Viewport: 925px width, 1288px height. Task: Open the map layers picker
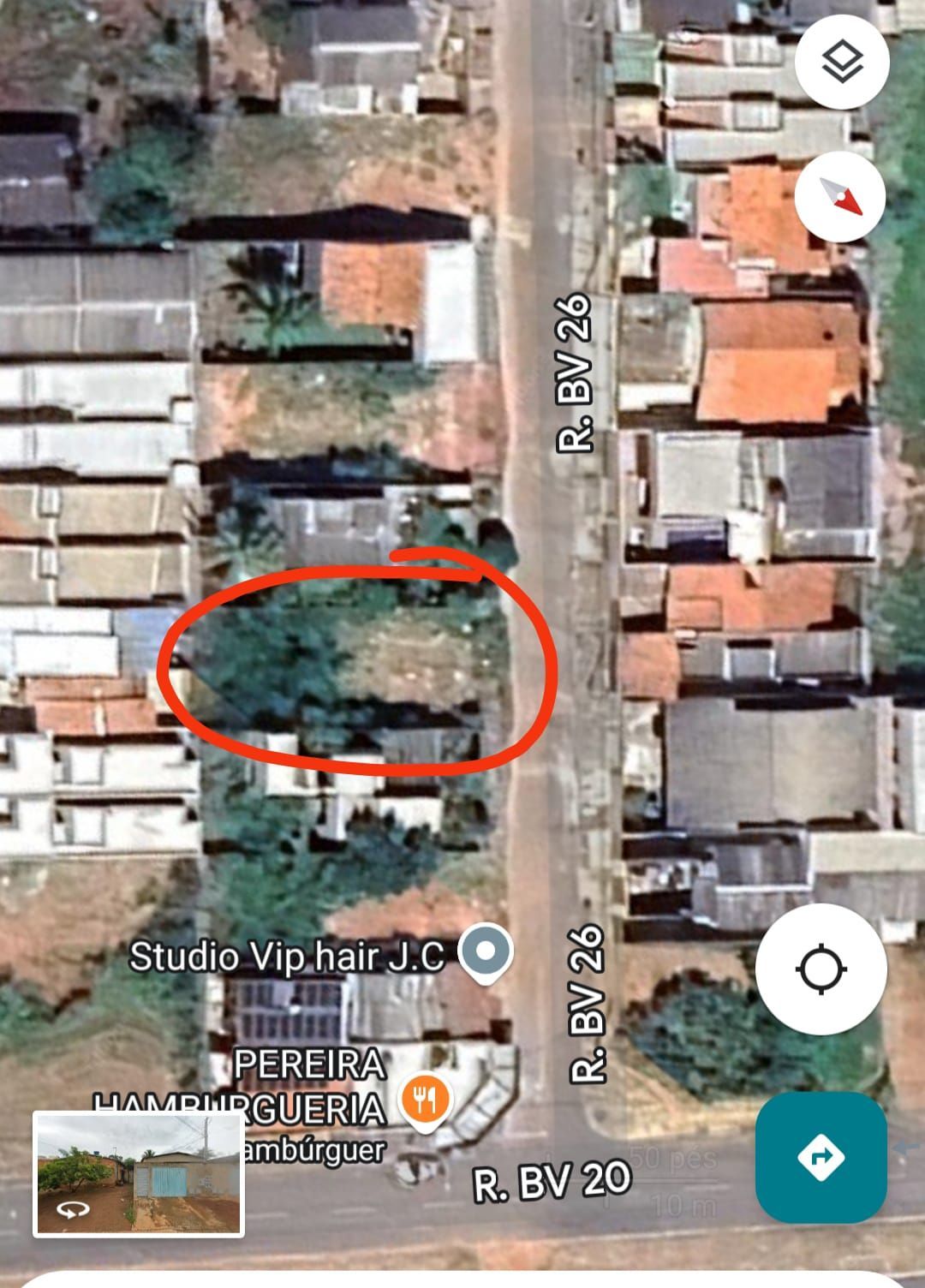pos(843,60)
